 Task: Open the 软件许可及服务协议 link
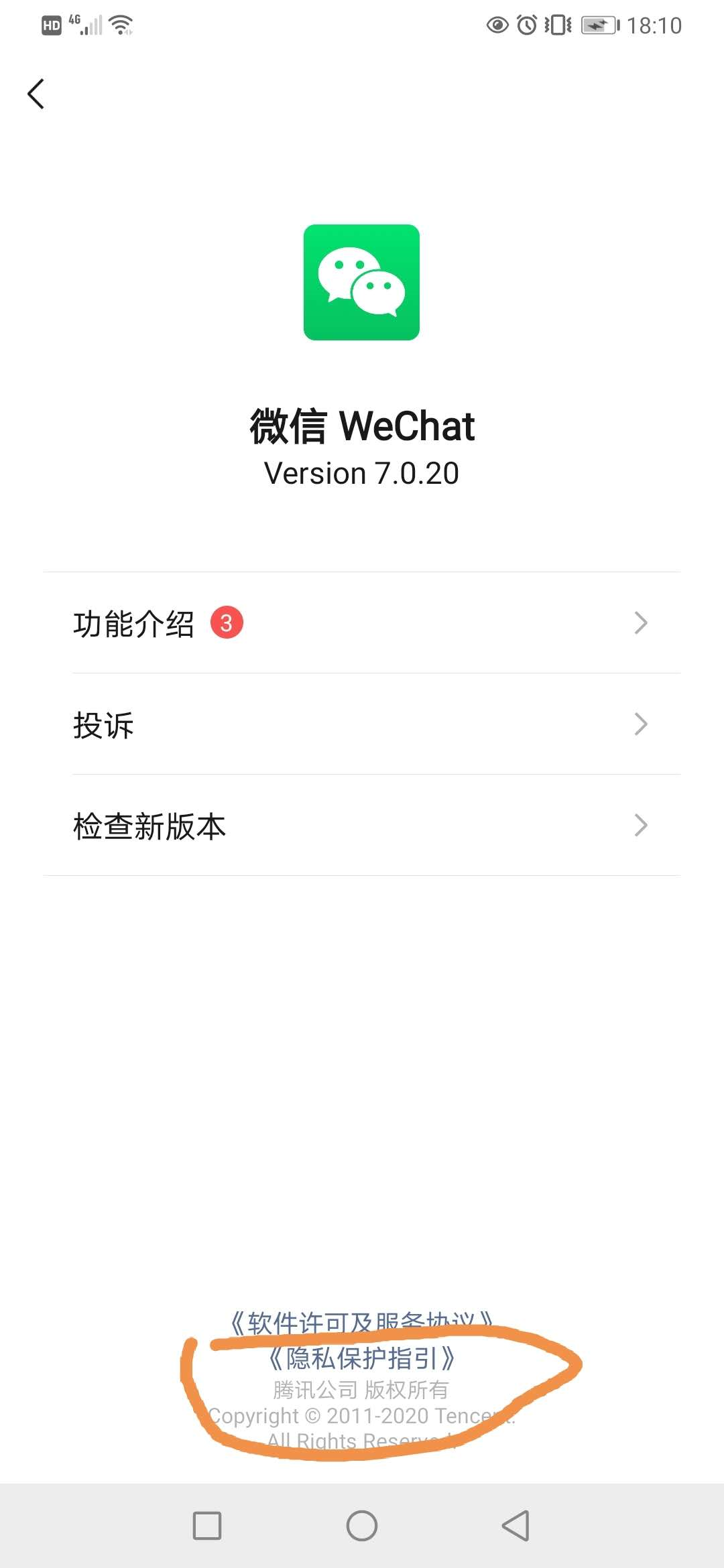pyautogui.click(x=362, y=1323)
